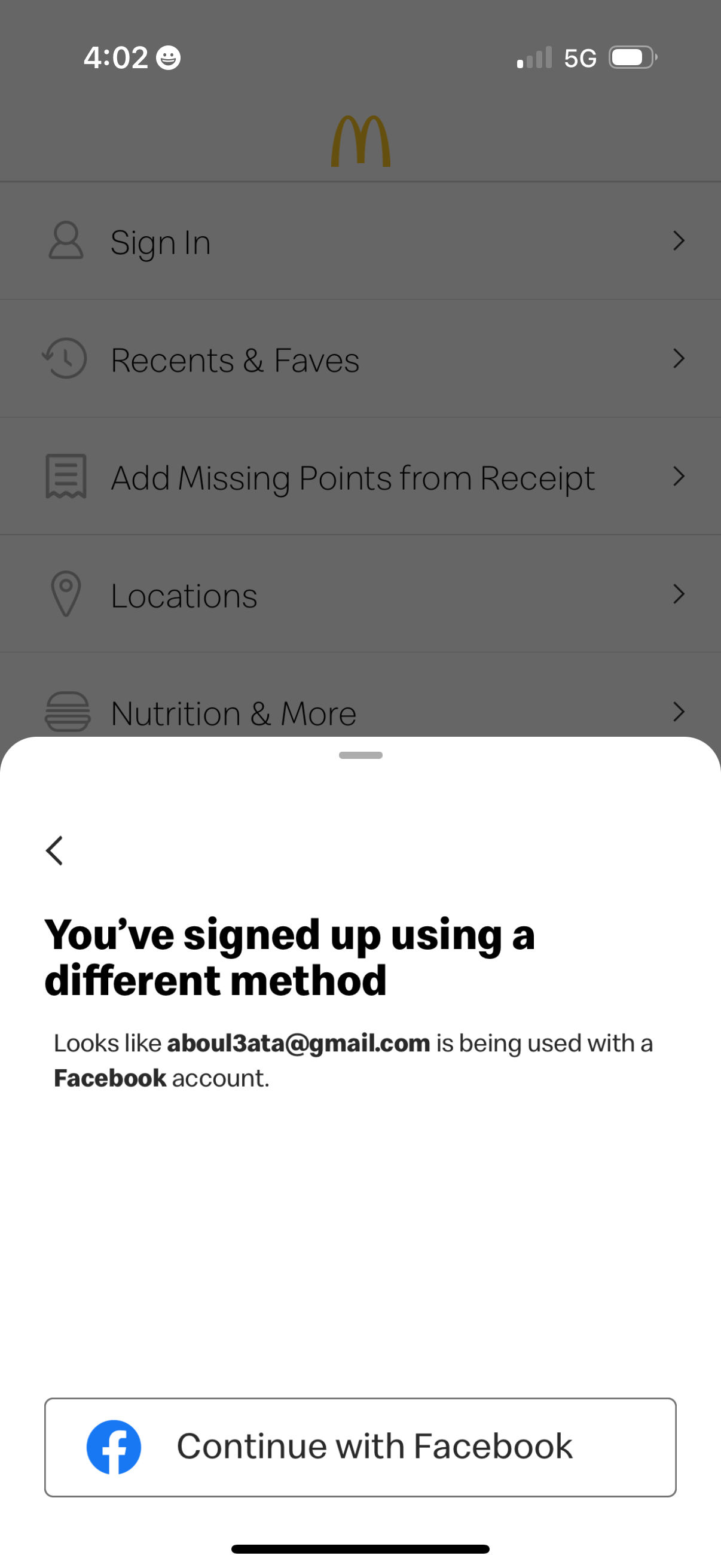The image size is (721, 1568).
Task: Continue with Facebook
Action: (360, 1447)
